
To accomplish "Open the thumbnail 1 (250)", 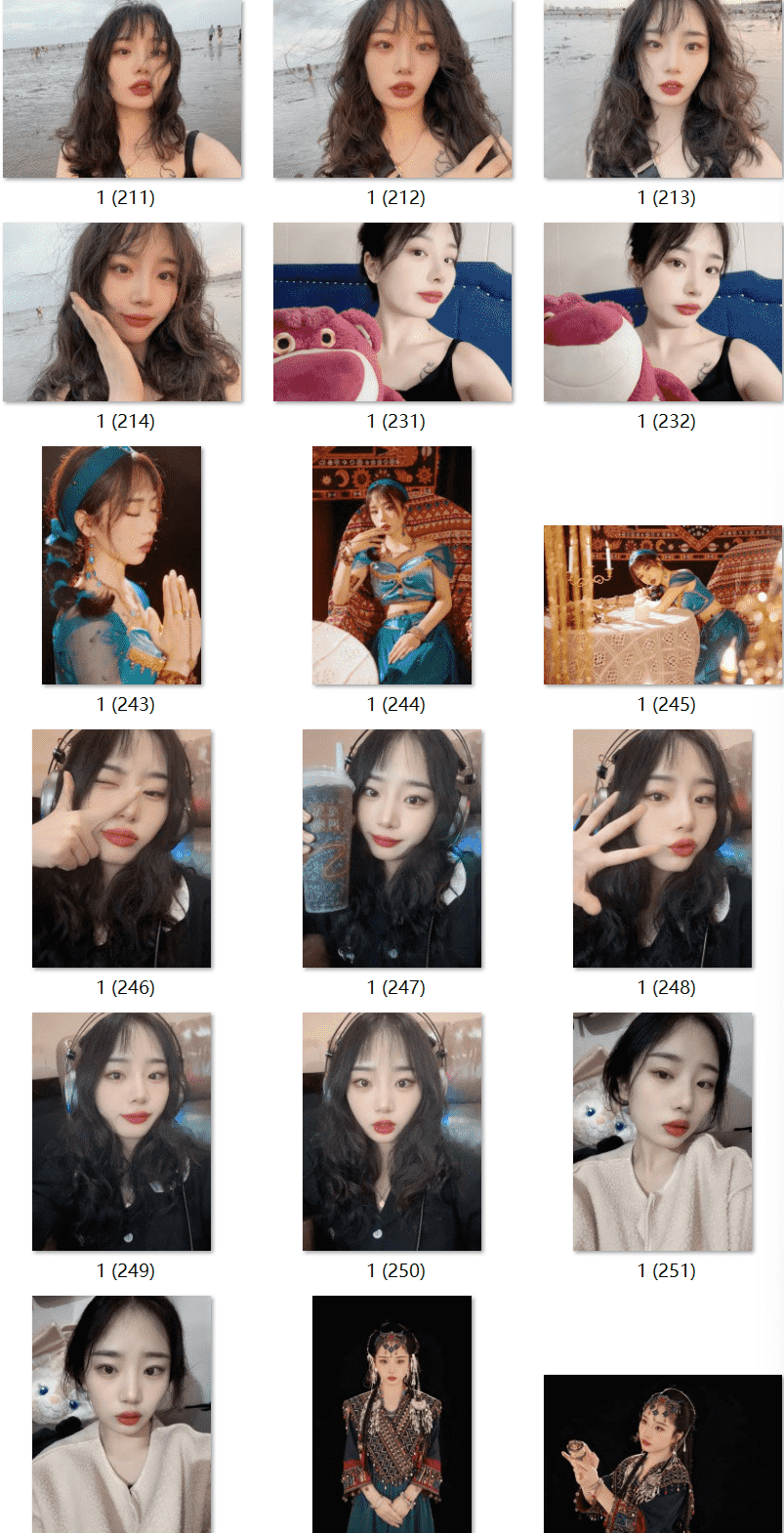I will click(392, 1132).
